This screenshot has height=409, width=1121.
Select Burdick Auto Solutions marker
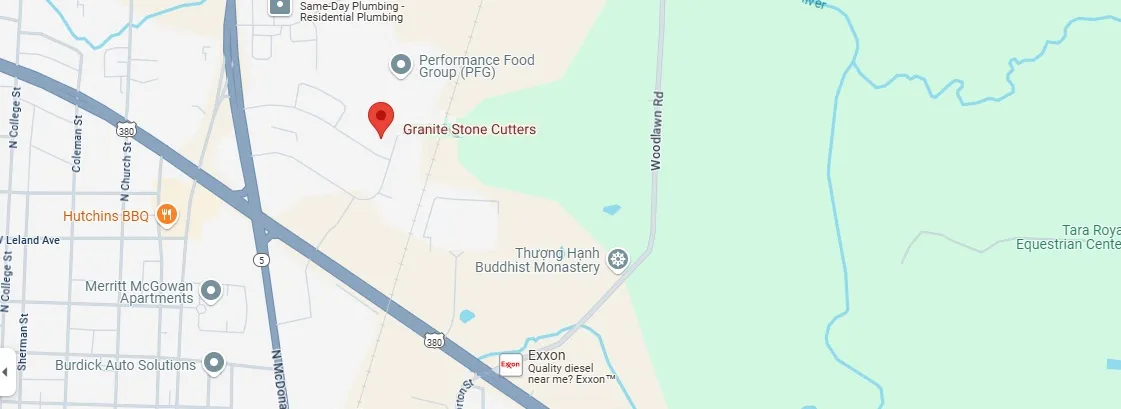click(214, 363)
